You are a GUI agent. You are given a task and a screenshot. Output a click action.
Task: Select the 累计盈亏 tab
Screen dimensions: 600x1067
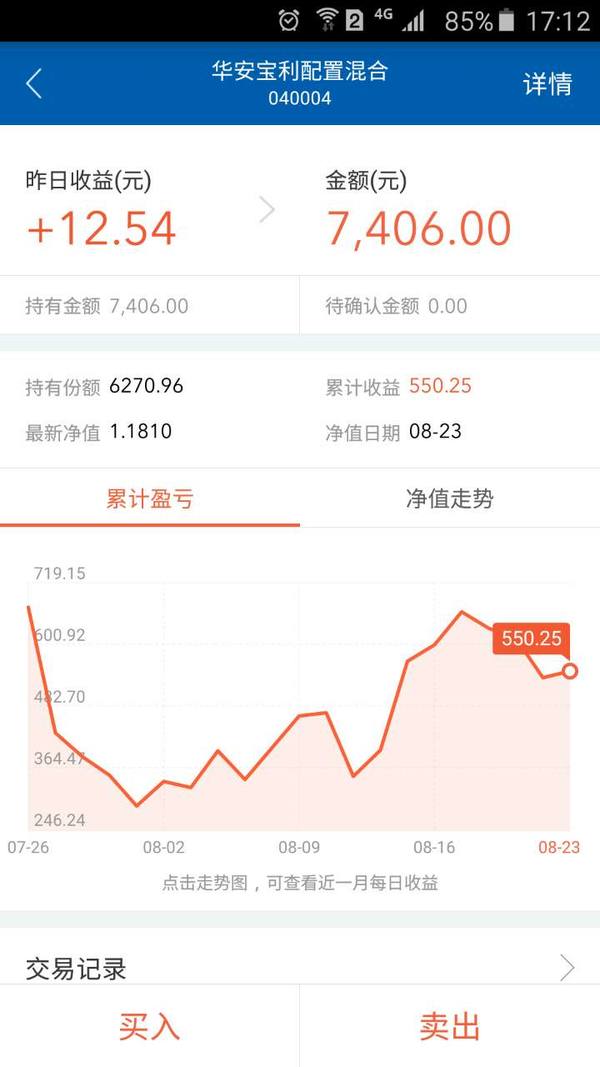click(150, 499)
